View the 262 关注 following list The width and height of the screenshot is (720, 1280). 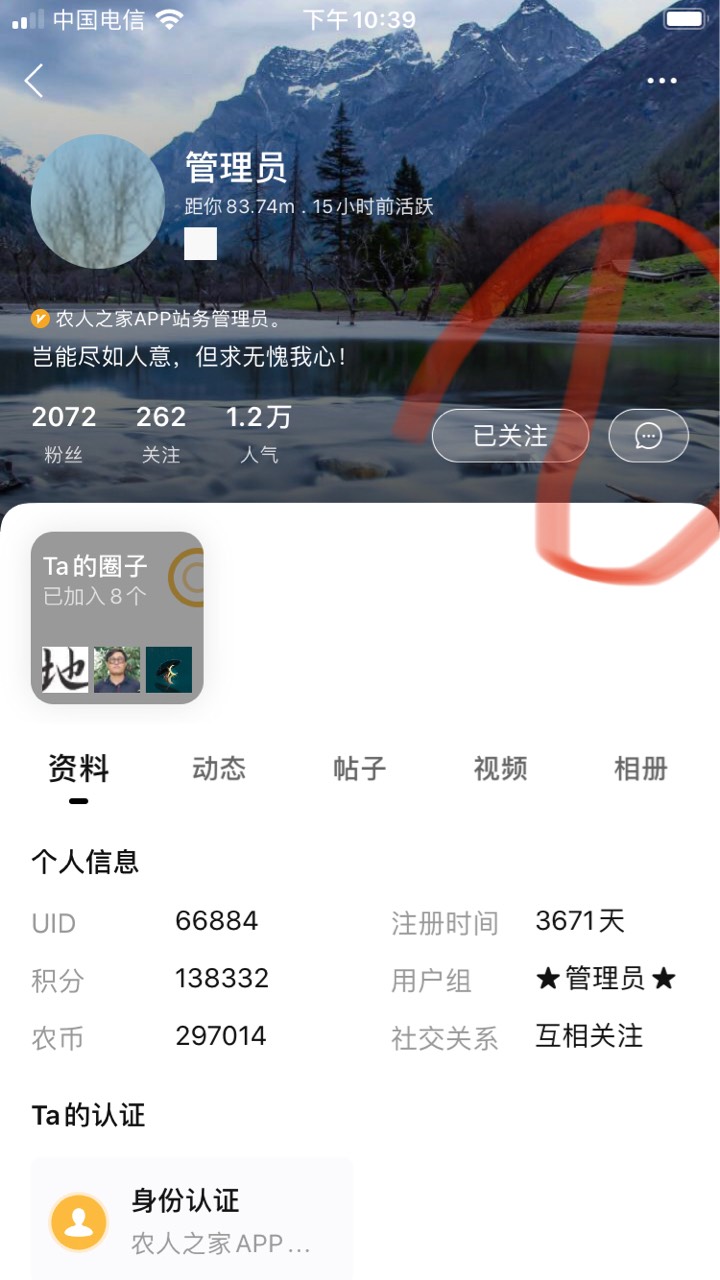161,434
